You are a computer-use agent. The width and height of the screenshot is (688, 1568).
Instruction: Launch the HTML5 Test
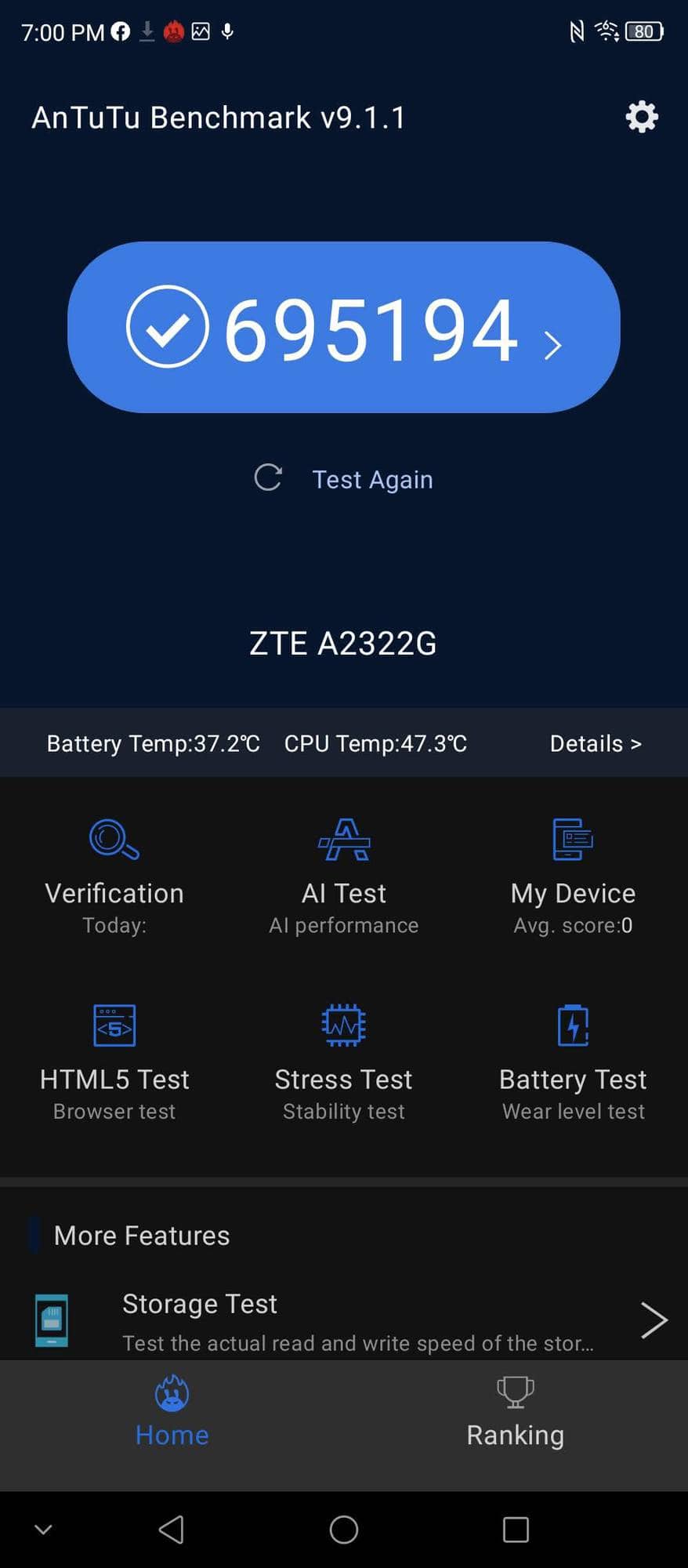pyautogui.click(x=114, y=1061)
